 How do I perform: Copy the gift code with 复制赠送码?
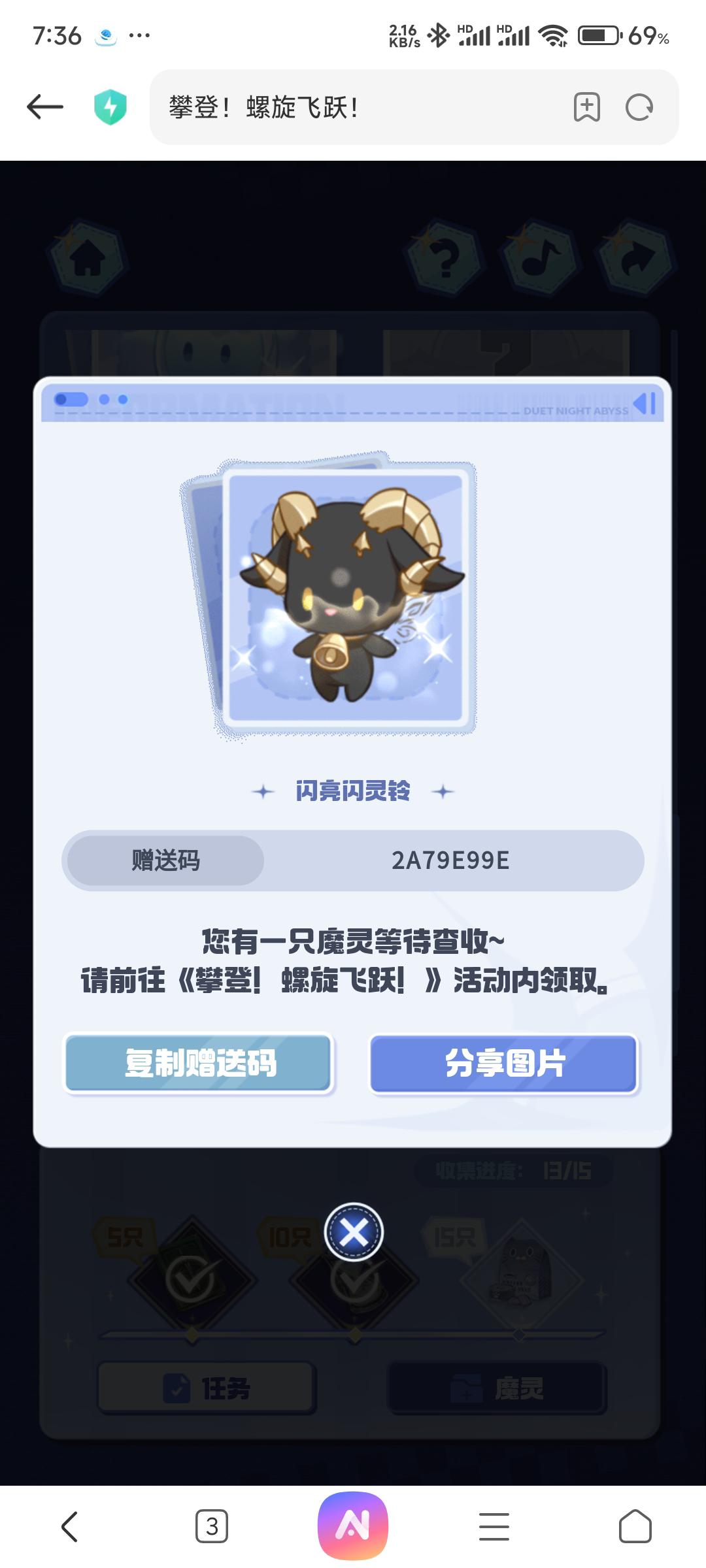click(199, 1063)
